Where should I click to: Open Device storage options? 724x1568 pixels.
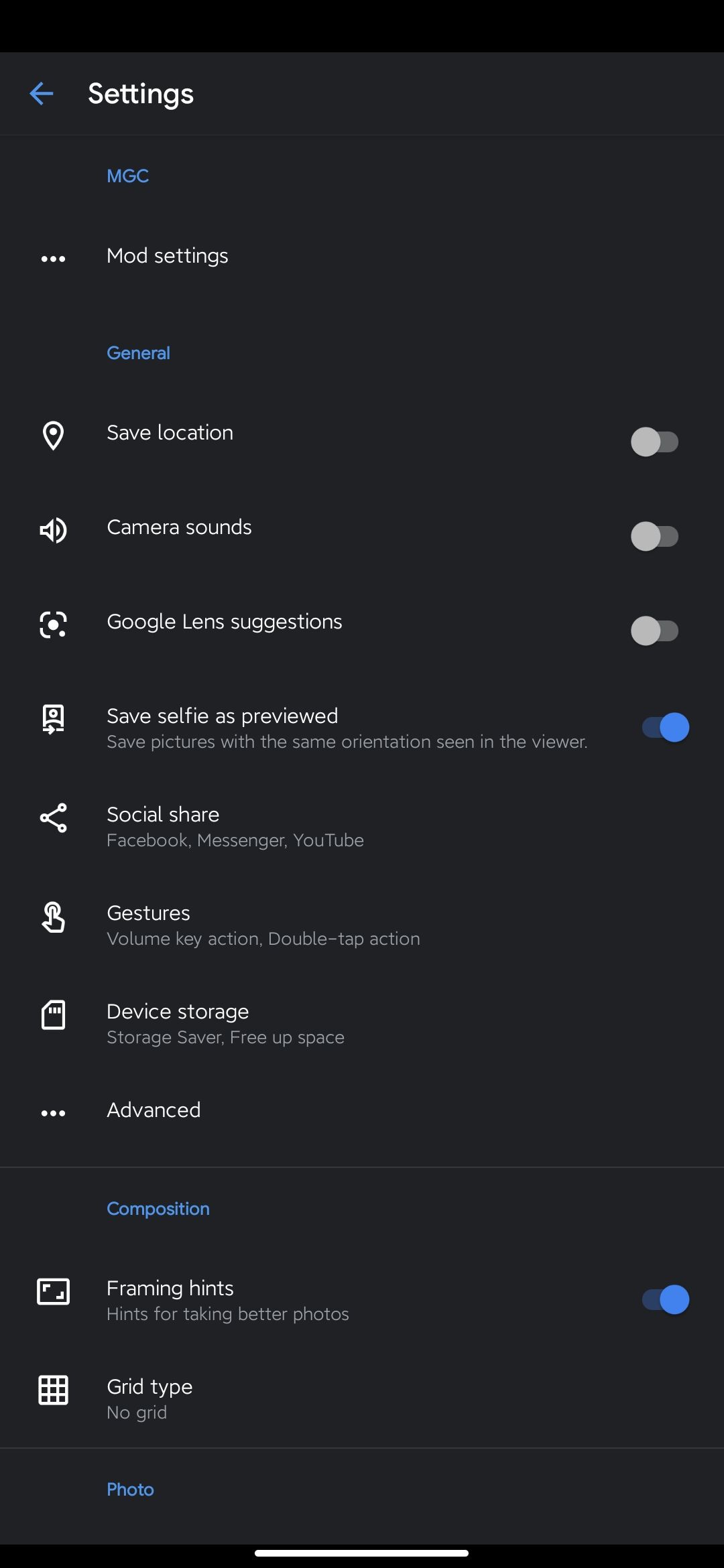[x=225, y=1024]
